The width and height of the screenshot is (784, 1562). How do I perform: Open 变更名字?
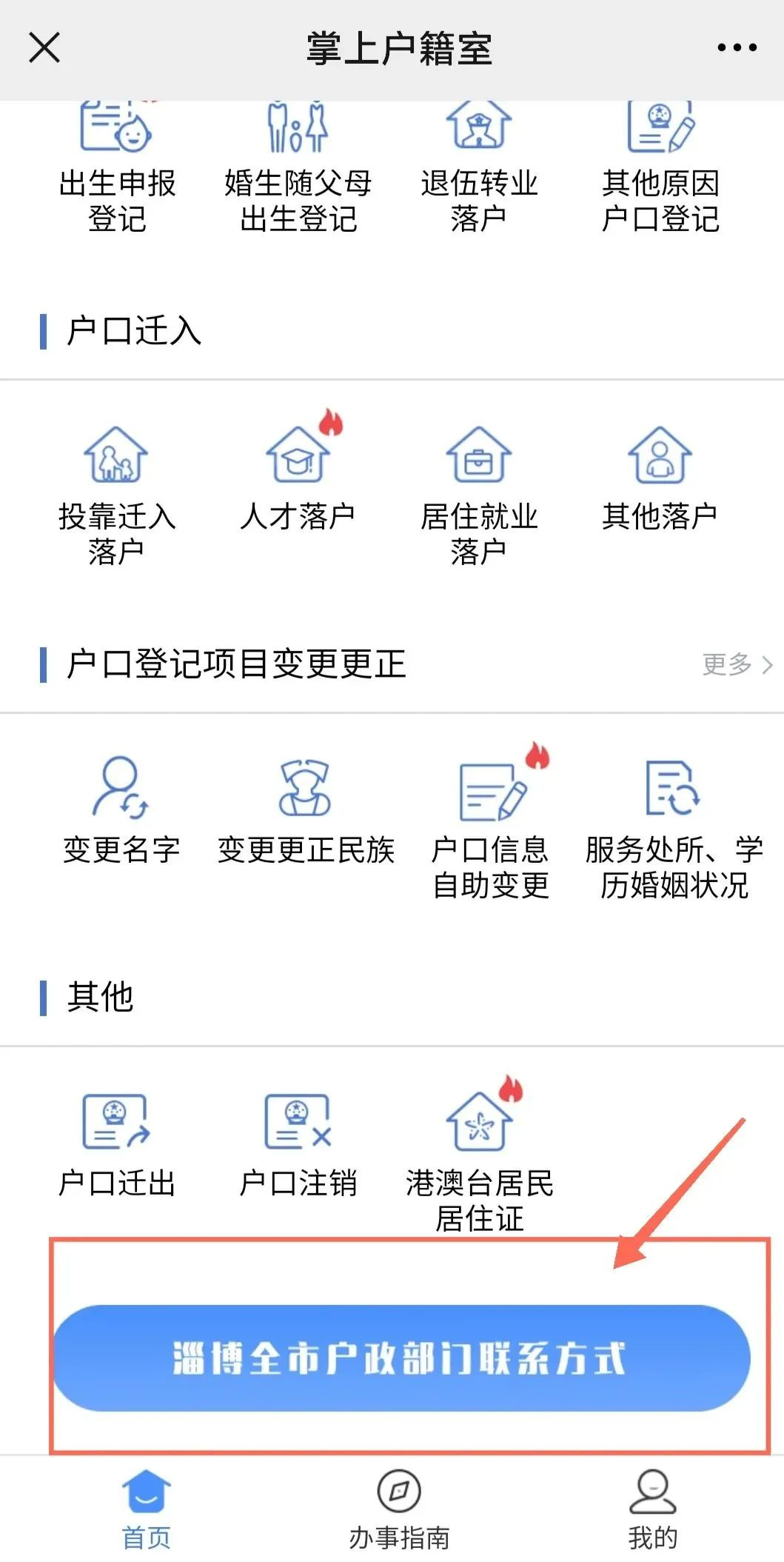tap(121, 811)
